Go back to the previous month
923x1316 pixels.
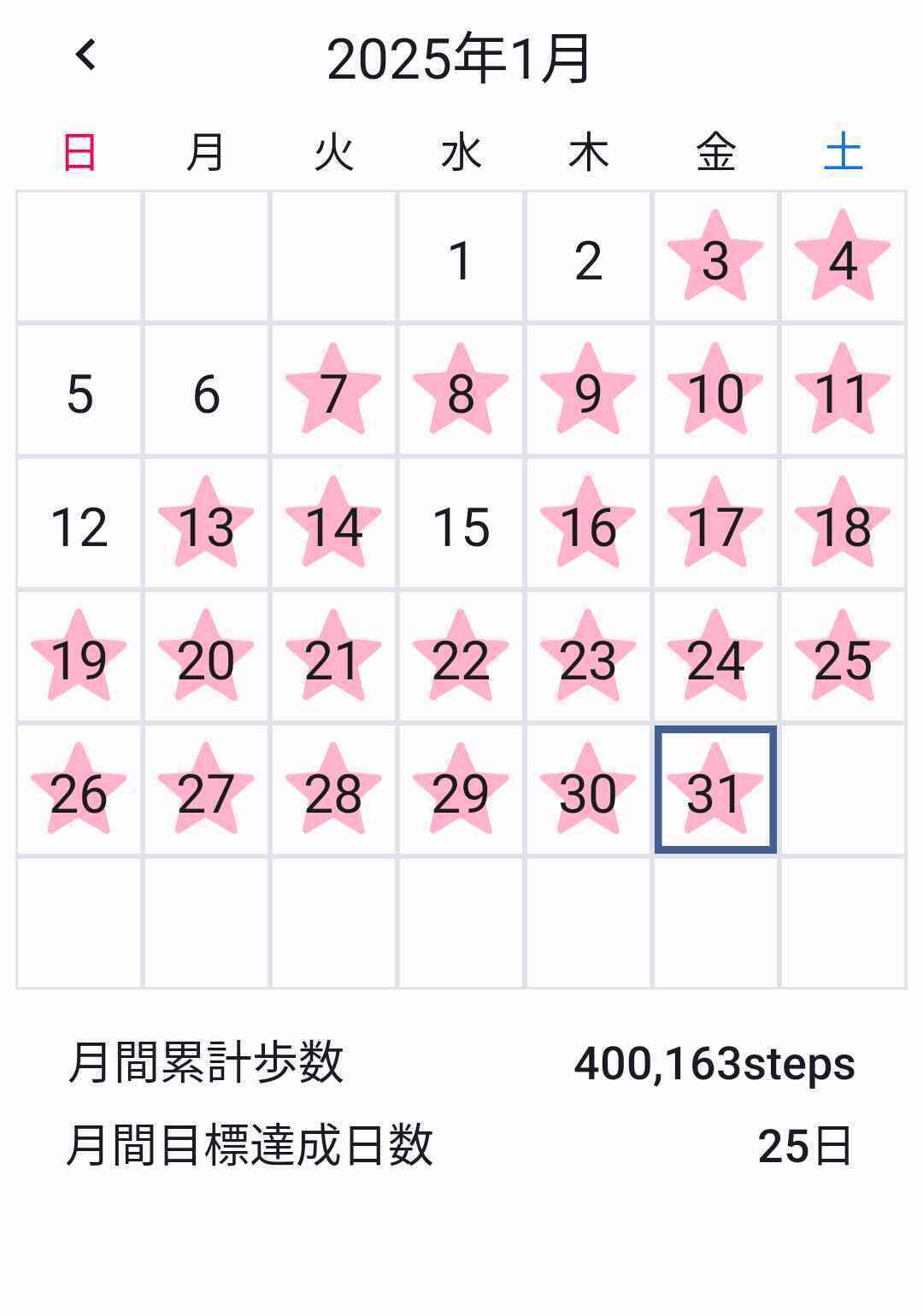click(85, 56)
